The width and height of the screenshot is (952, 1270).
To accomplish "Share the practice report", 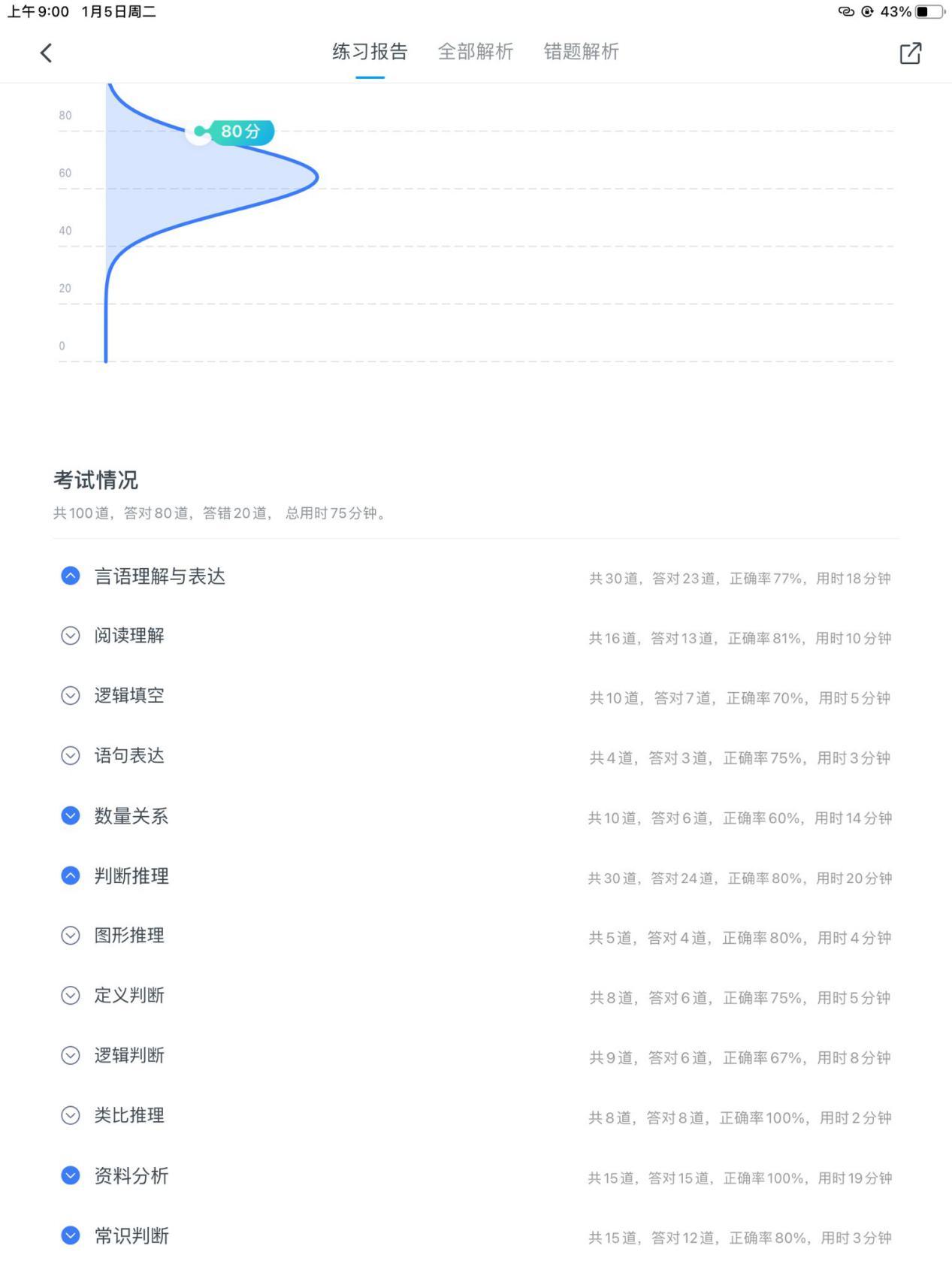I will pos(910,53).
